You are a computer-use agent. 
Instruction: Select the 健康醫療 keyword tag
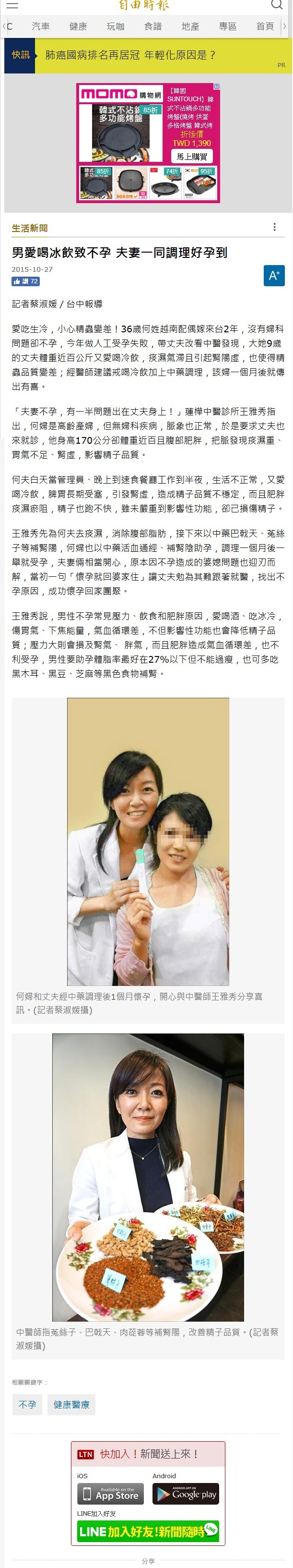(71, 1404)
